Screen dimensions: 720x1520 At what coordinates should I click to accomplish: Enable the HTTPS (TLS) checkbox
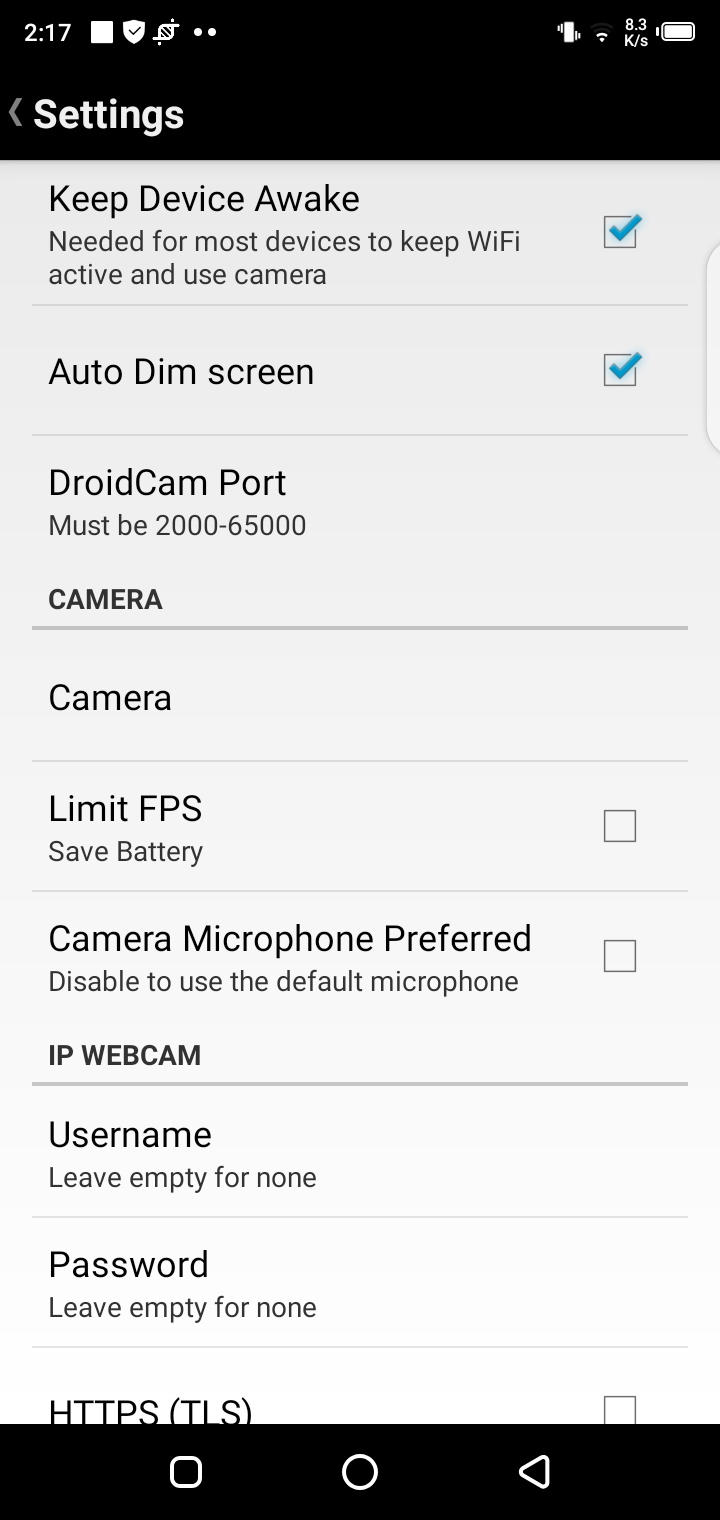(x=620, y=1408)
